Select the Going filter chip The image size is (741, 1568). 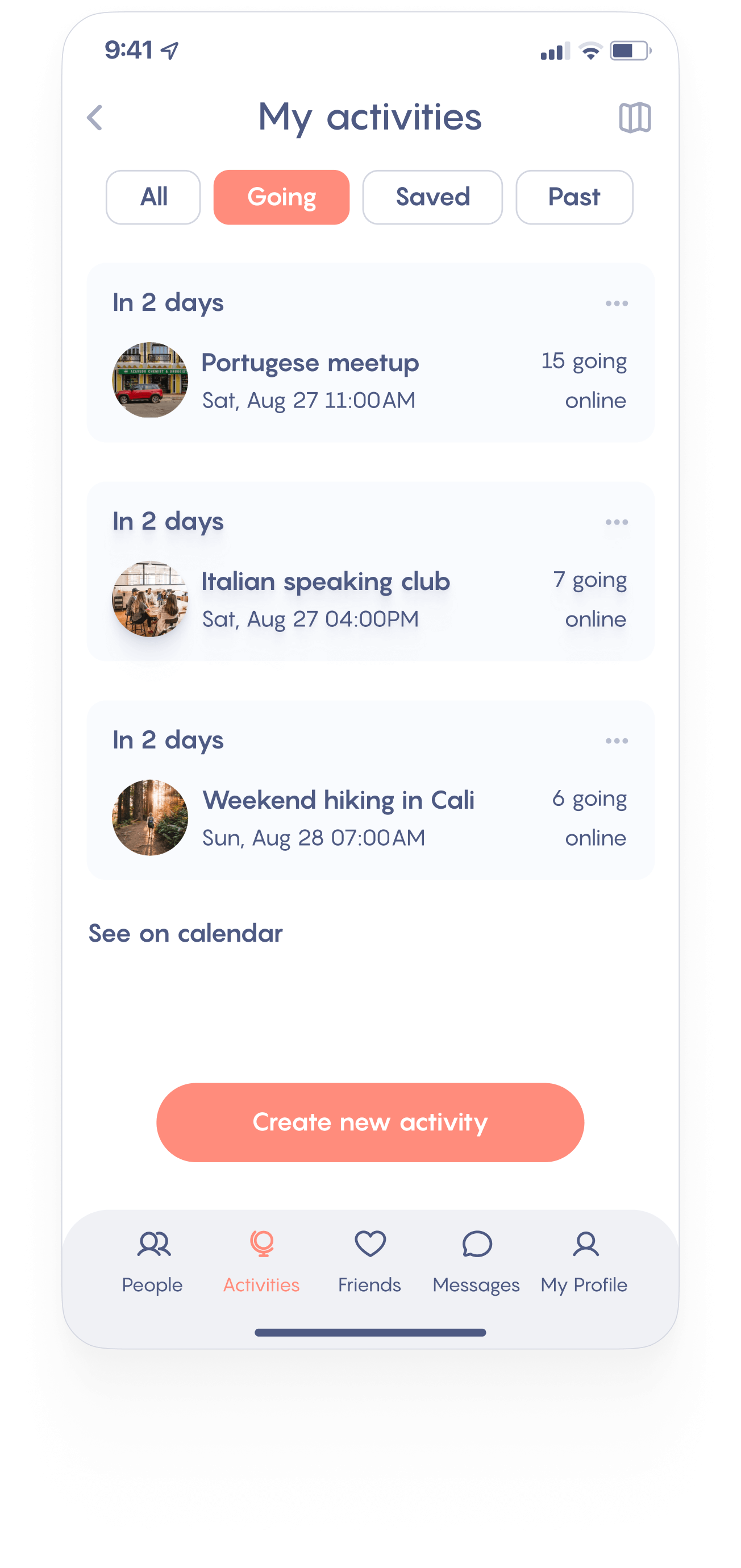(281, 197)
